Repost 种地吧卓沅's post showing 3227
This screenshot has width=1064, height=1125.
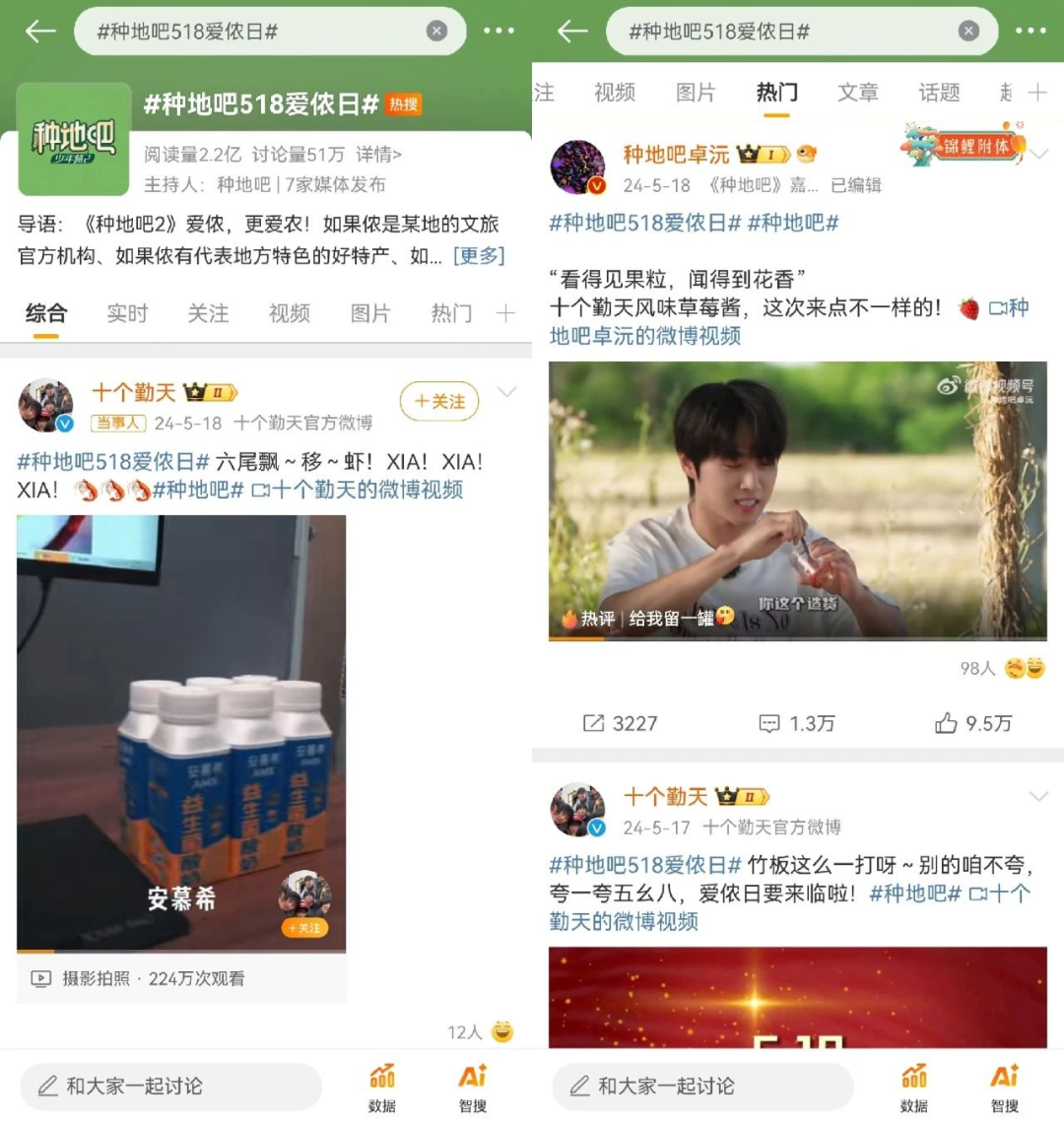click(x=620, y=723)
